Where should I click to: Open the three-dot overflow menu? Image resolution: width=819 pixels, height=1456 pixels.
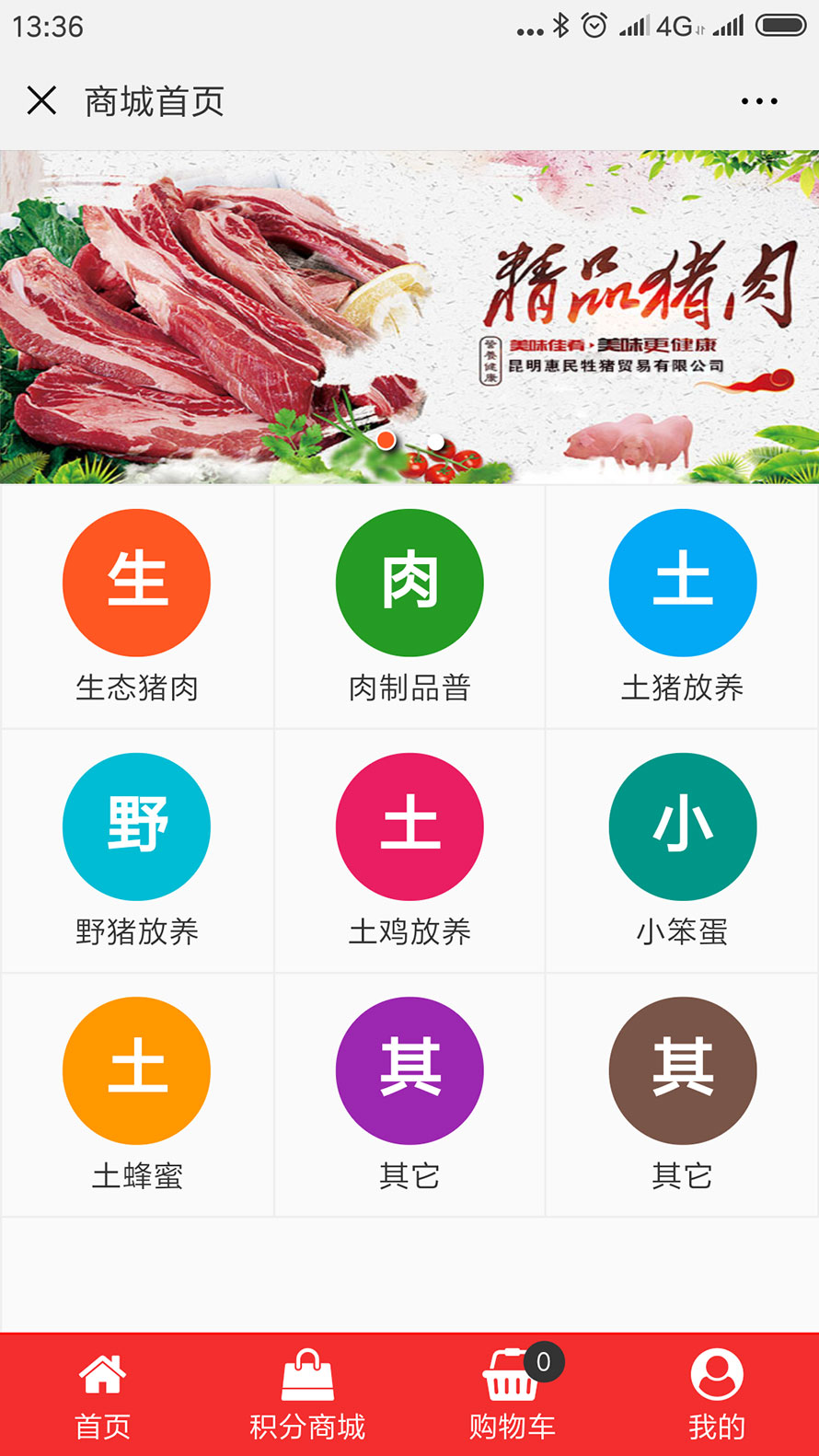(x=759, y=101)
